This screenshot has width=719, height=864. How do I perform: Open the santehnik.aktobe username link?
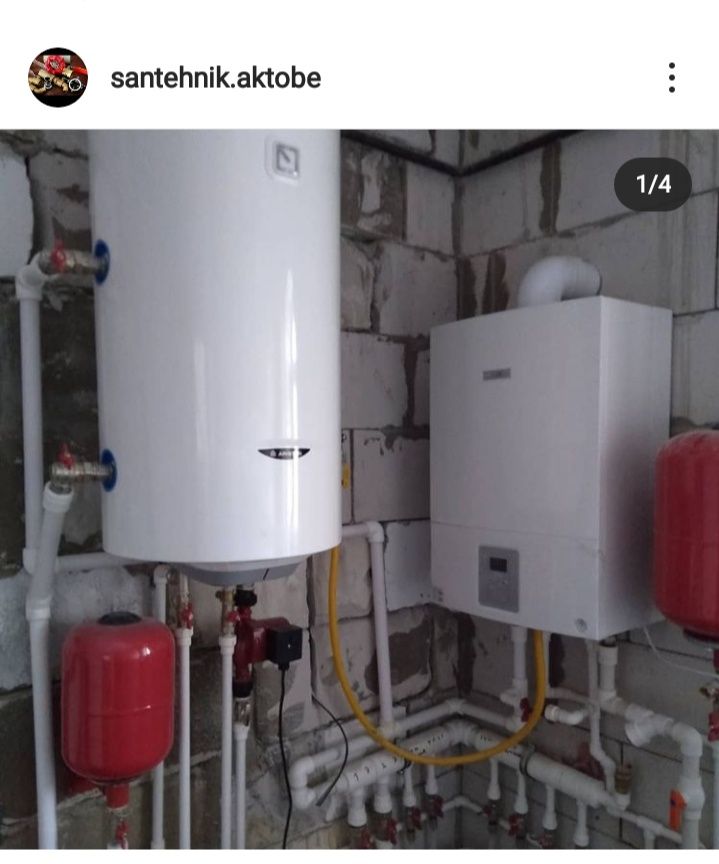[215, 78]
